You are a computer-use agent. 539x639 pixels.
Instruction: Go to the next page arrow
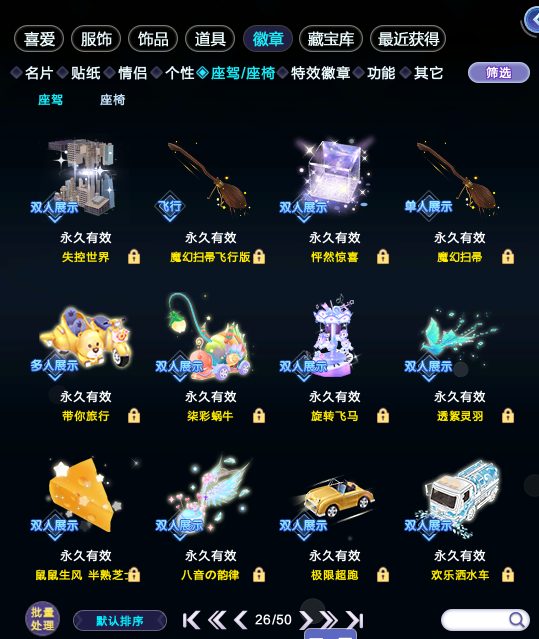click(306, 620)
